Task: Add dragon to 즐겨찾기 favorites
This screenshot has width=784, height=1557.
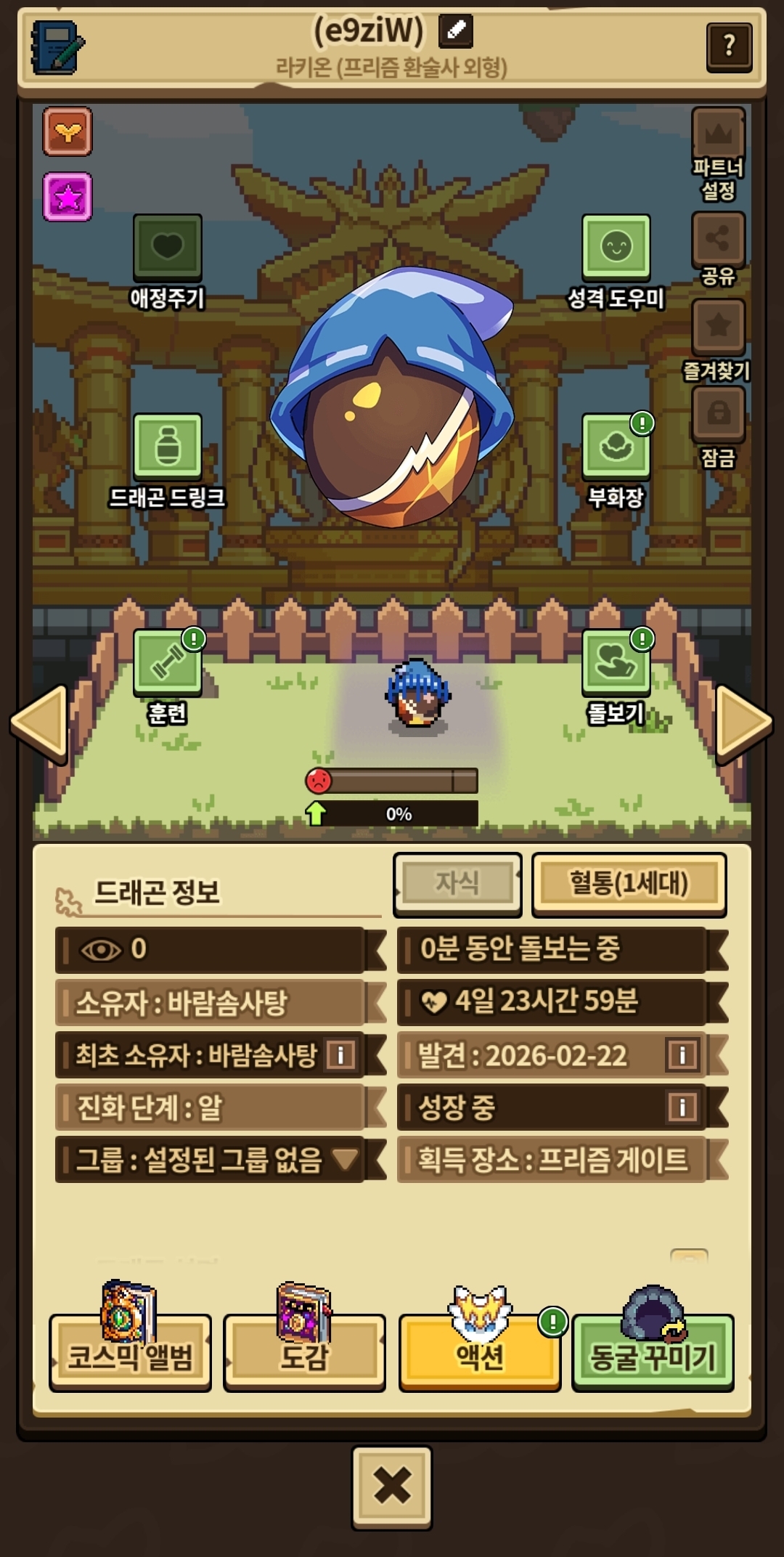Action: [x=718, y=327]
